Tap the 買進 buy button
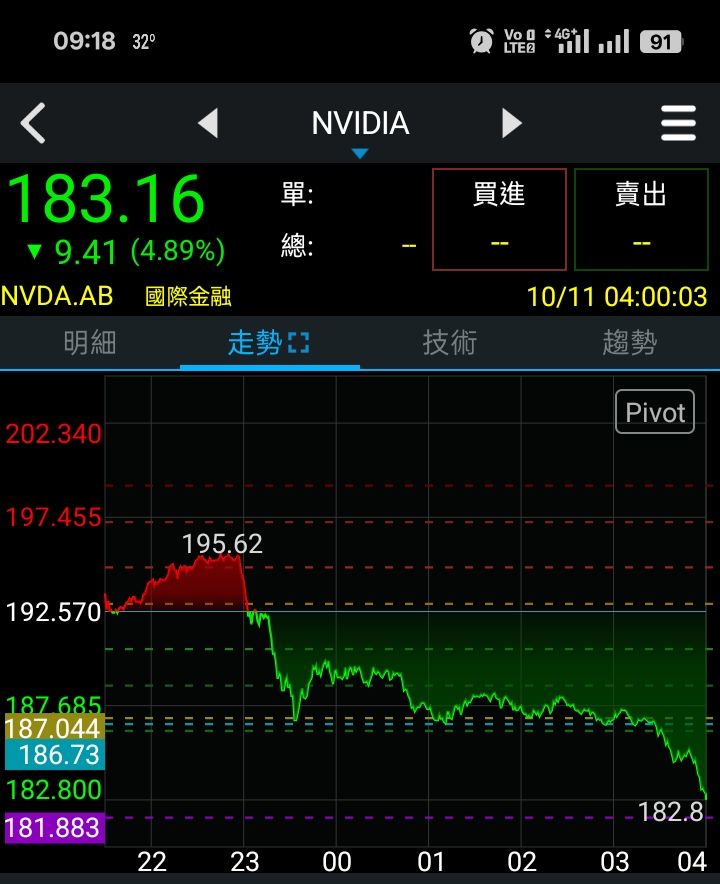This screenshot has height=884, width=720. [499, 219]
